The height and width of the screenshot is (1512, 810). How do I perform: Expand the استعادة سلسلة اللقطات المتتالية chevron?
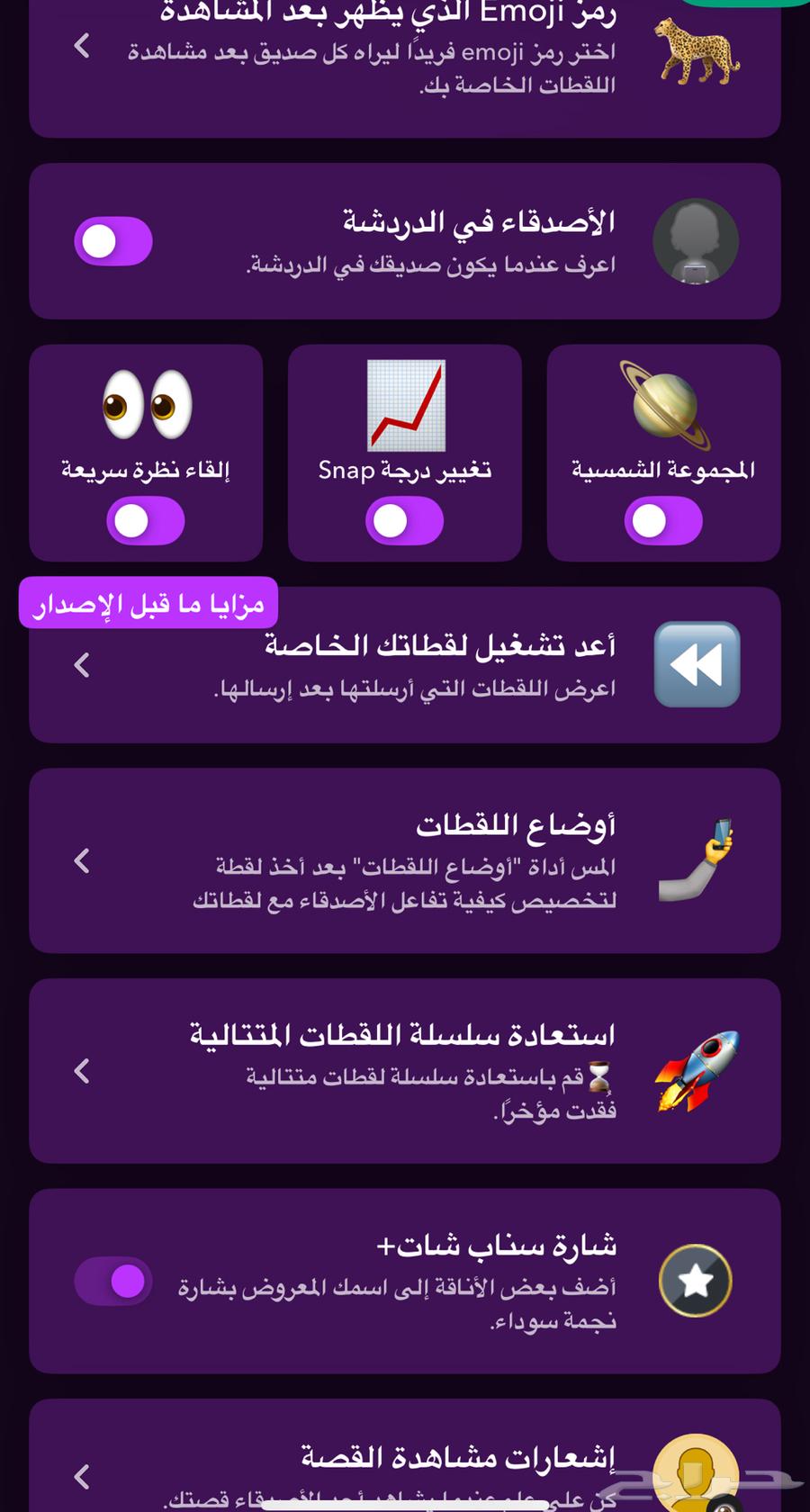(80, 1071)
